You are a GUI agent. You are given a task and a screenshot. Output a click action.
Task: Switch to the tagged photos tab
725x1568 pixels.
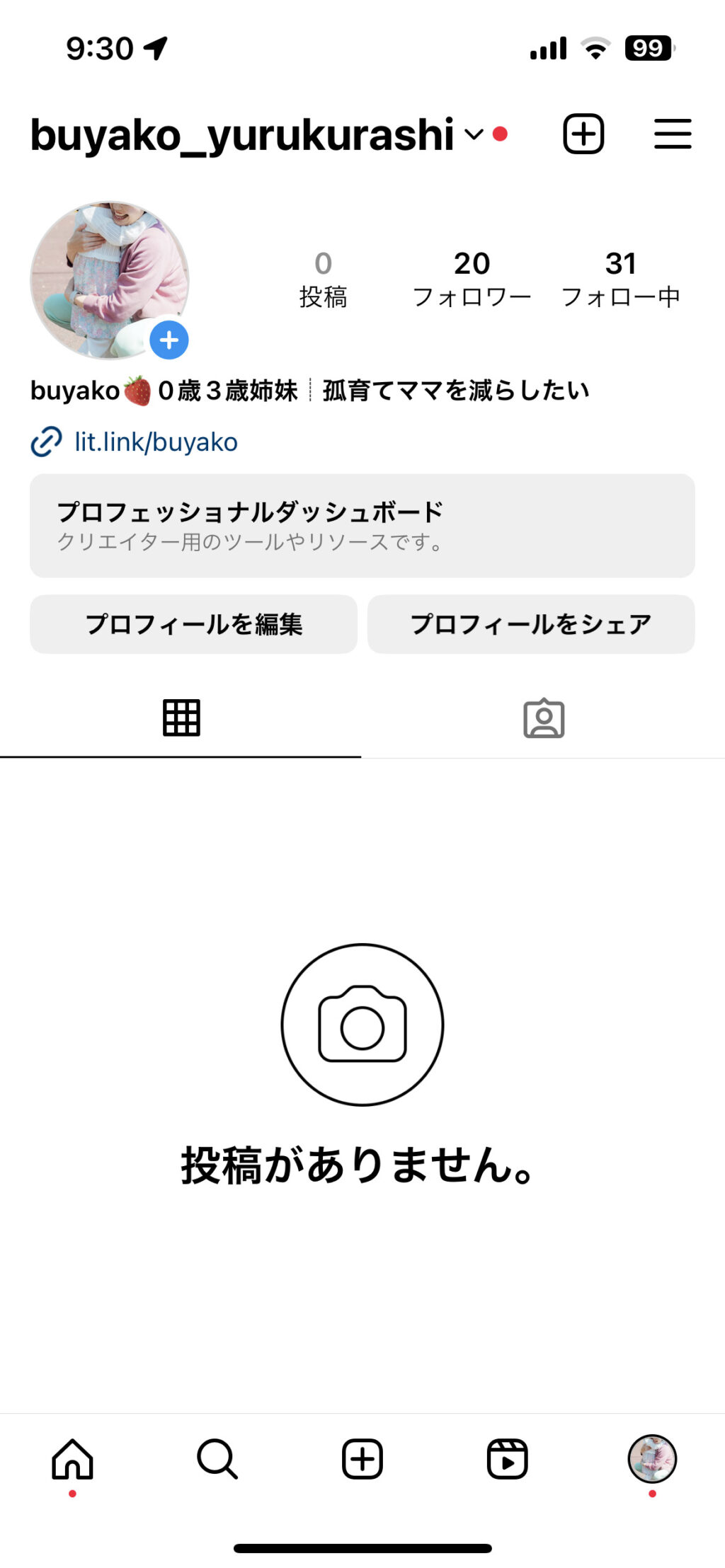(x=544, y=718)
